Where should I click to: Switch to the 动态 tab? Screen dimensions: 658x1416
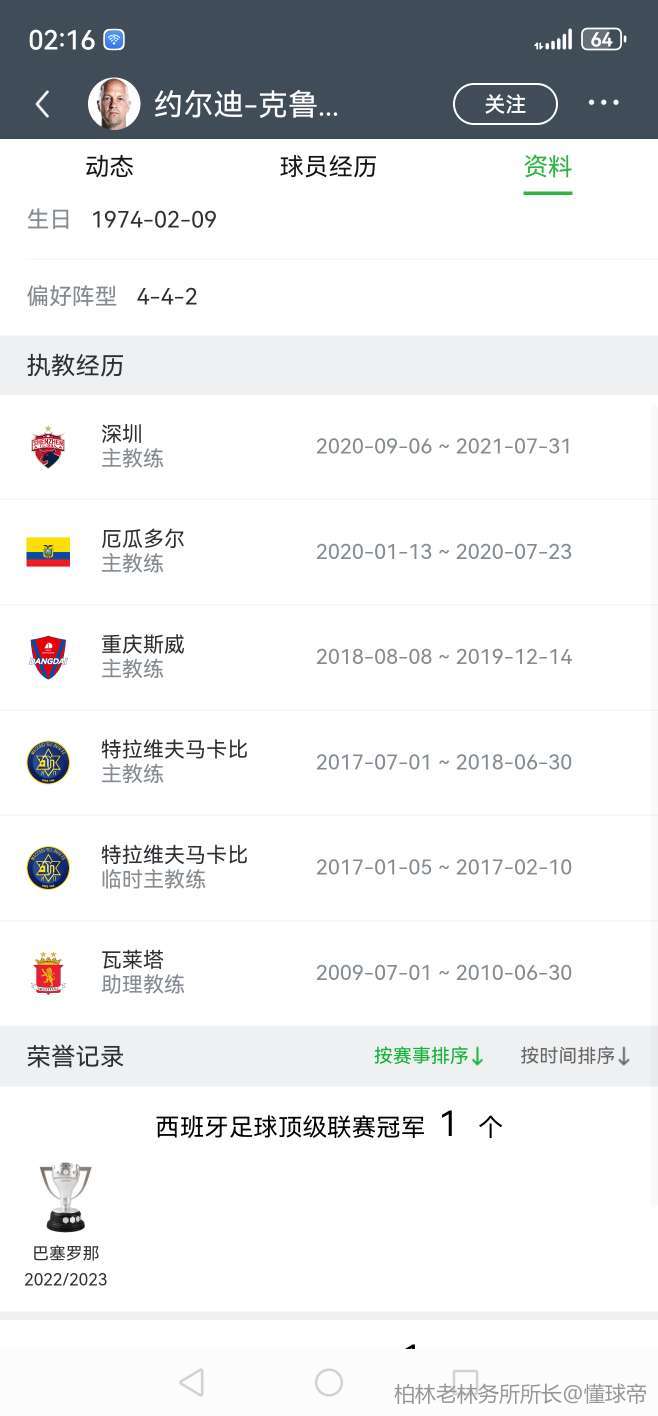tap(109, 167)
